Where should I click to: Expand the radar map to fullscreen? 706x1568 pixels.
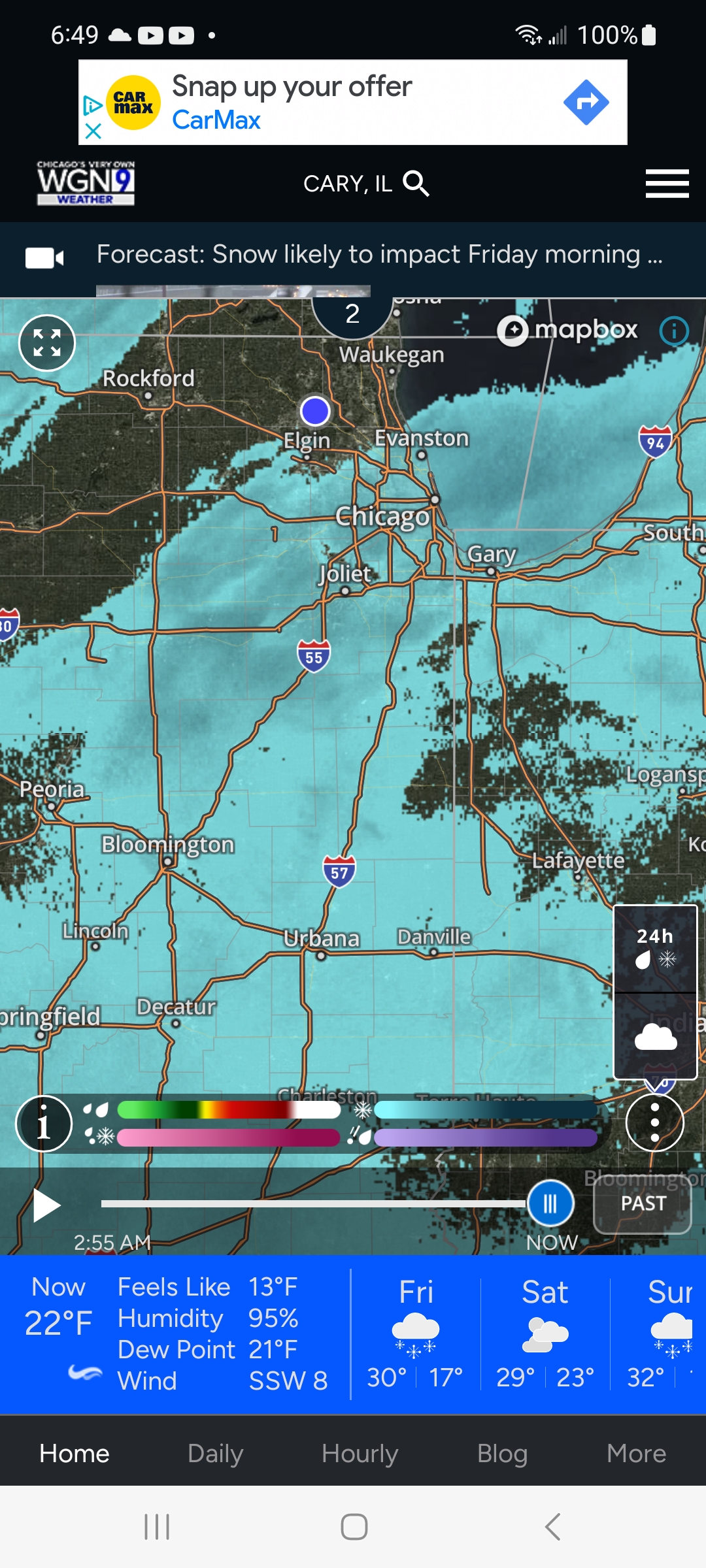pyautogui.click(x=47, y=343)
